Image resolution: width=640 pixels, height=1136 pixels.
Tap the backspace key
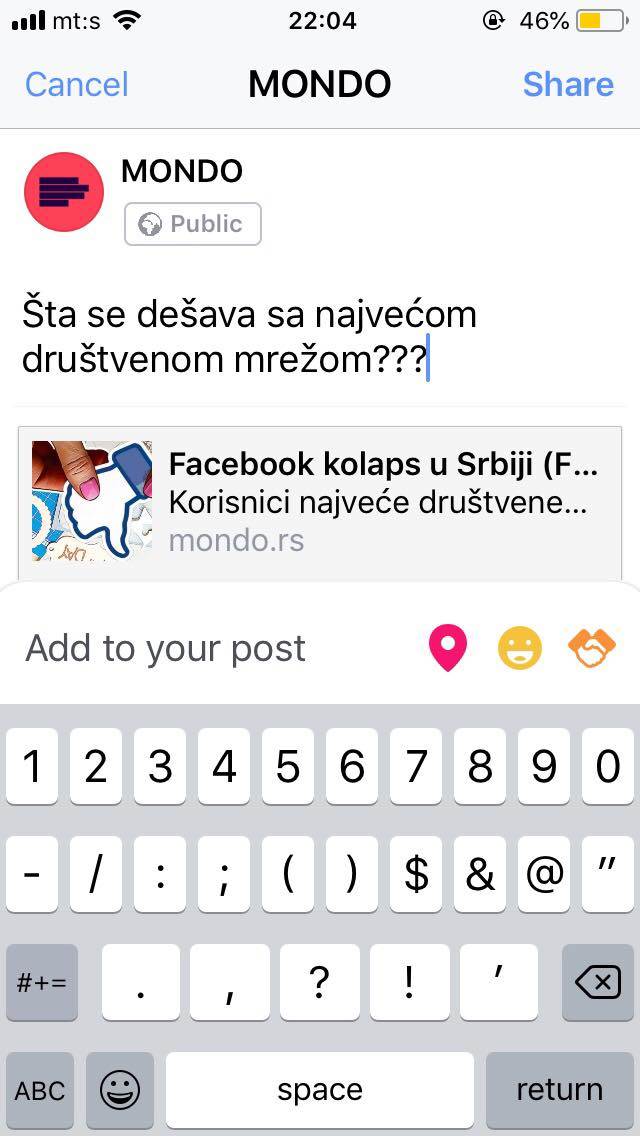click(x=597, y=984)
